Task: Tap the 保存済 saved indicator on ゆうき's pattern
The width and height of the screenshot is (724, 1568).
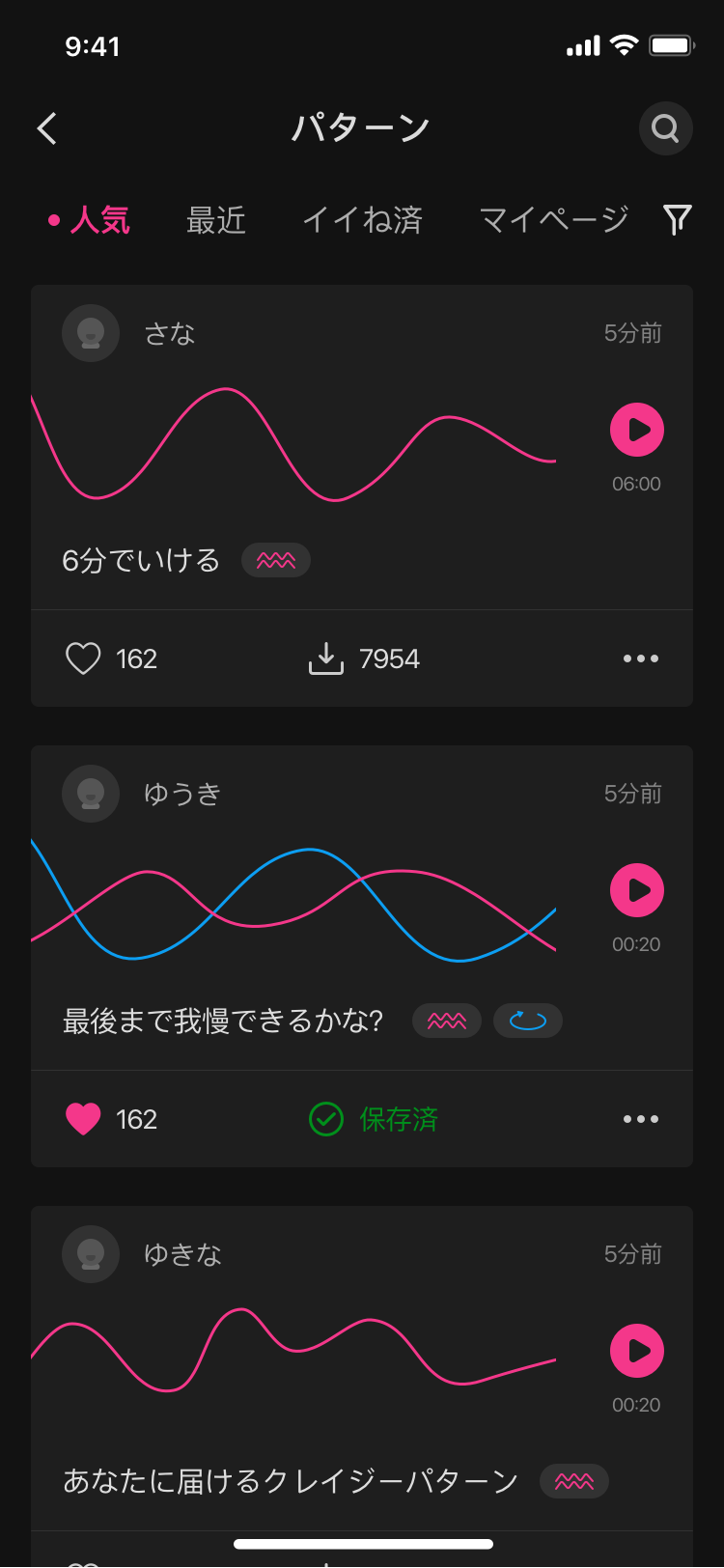Action: 374,1119
